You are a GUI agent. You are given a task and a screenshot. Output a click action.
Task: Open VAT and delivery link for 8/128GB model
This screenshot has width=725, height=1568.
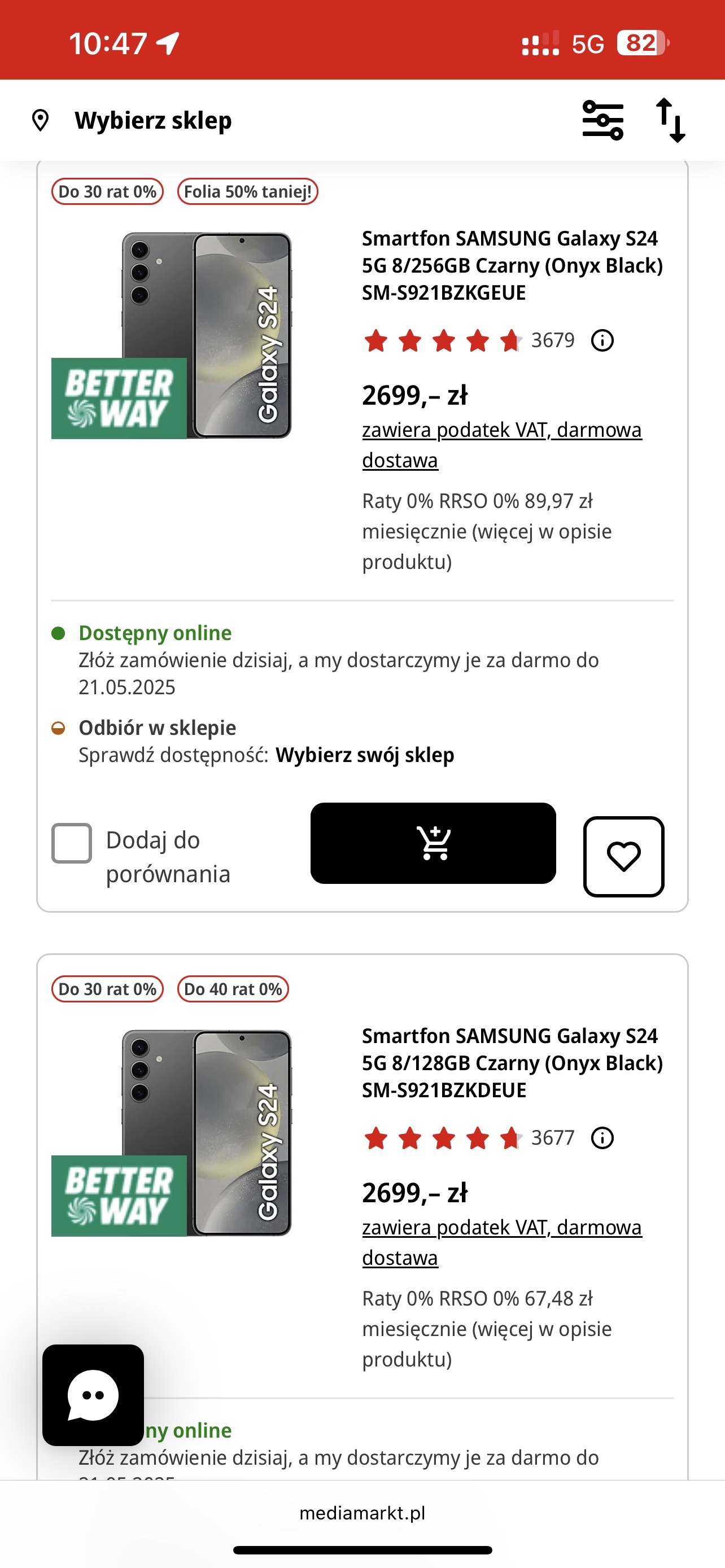[x=501, y=1242]
